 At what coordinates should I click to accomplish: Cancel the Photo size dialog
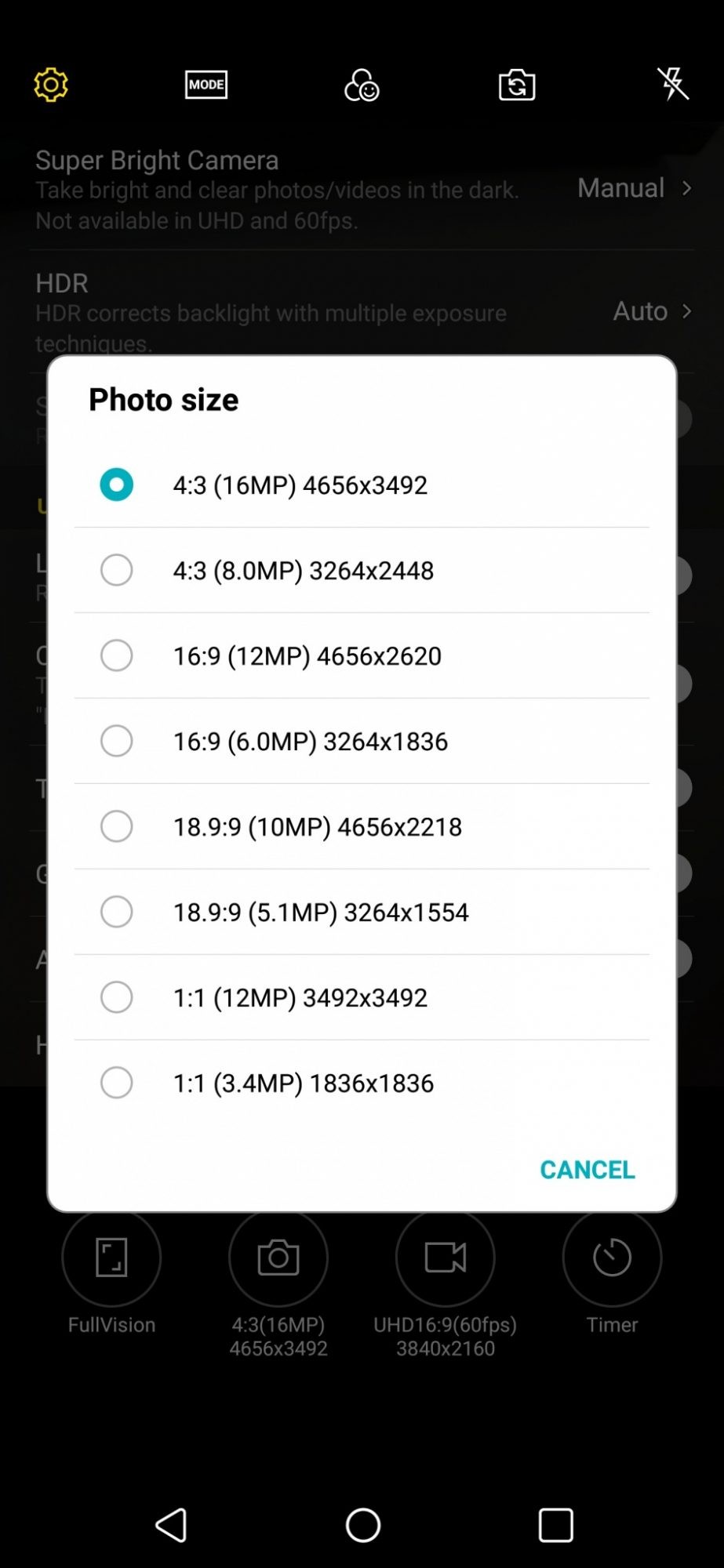click(587, 1170)
